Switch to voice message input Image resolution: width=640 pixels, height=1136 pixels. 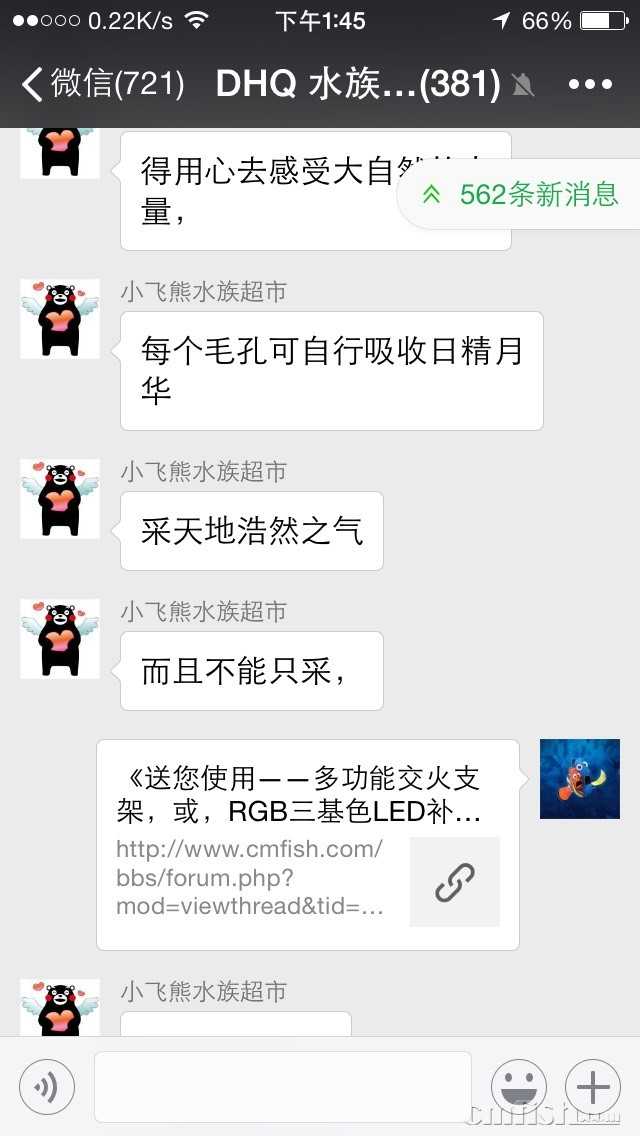[x=47, y=1087]
